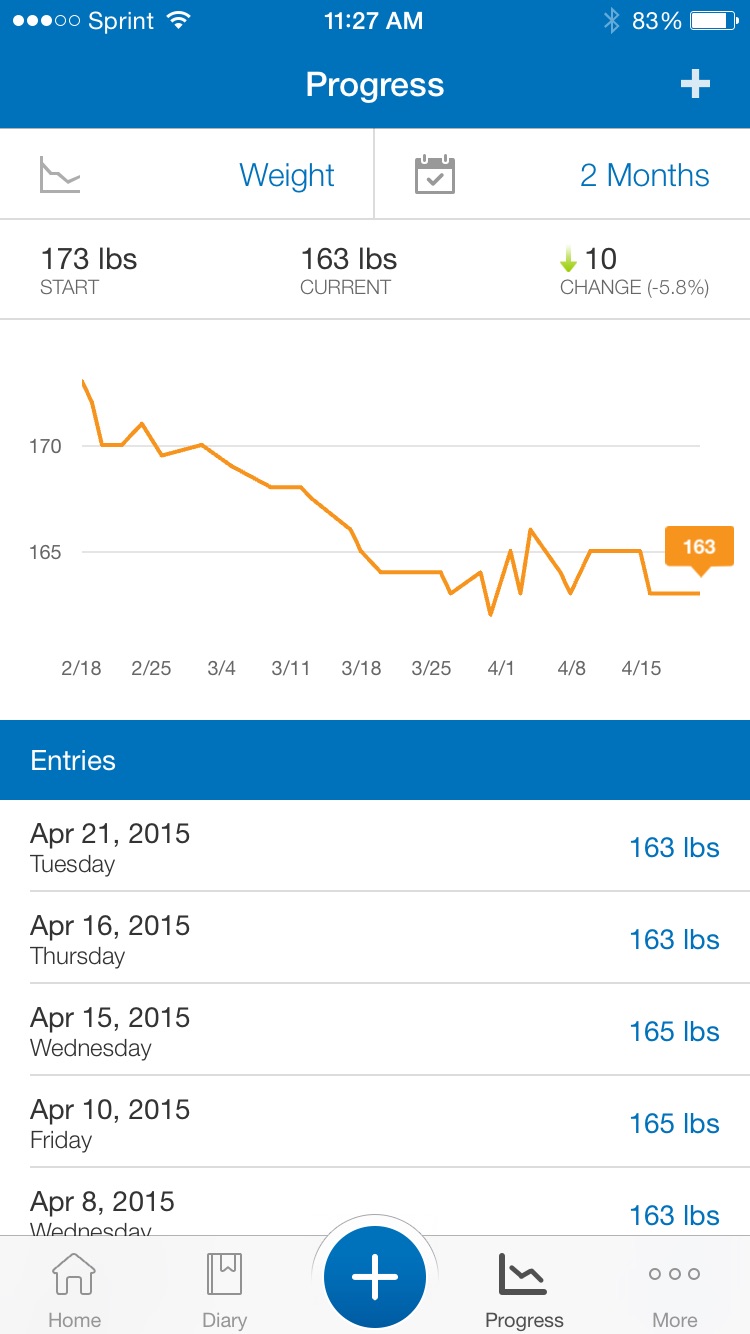Add a new weight entry with plus icon
750x1334 pixels.
(695, 85)
